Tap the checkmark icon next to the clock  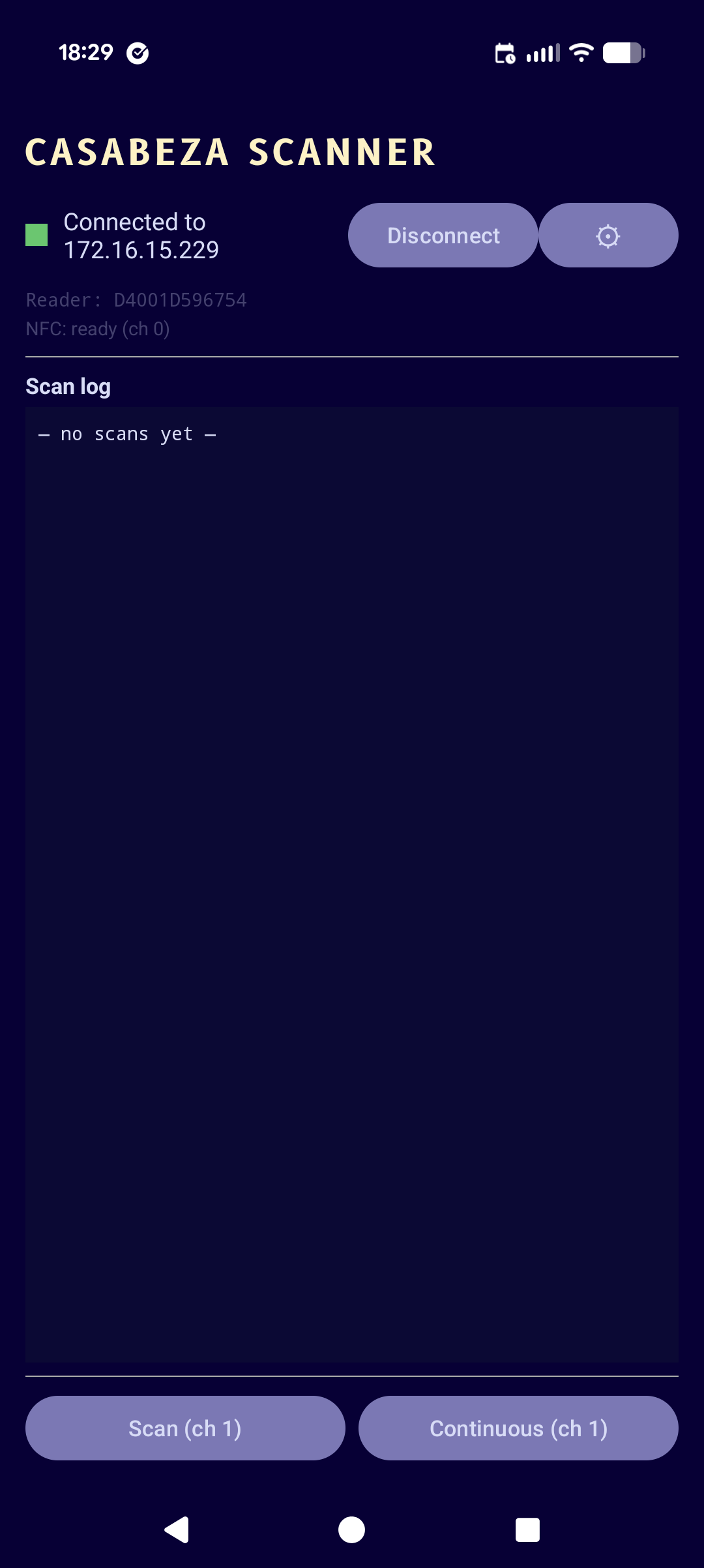pyautogui.click(x=138, y=53)
